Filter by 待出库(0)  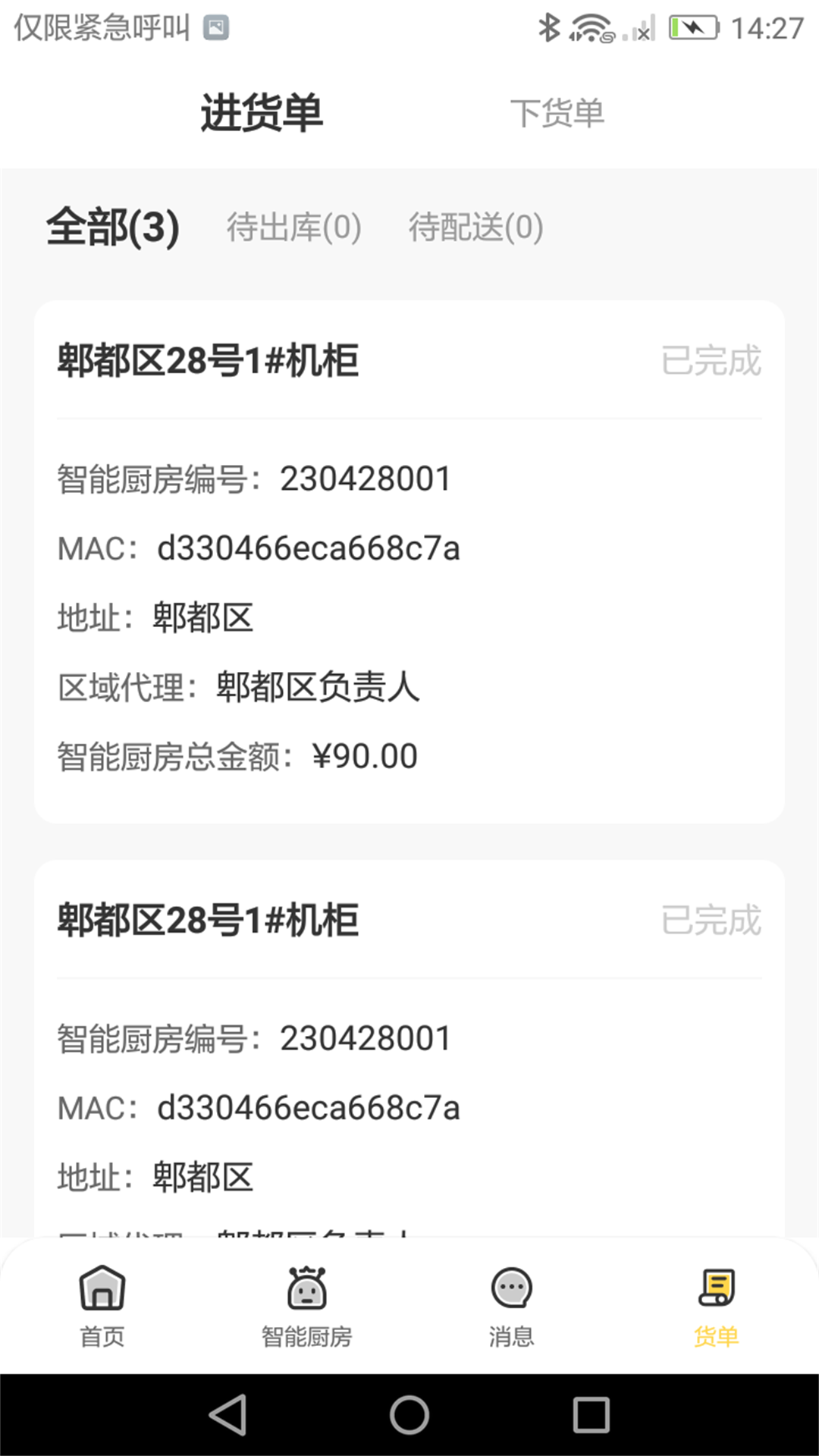tap(293, 227)
